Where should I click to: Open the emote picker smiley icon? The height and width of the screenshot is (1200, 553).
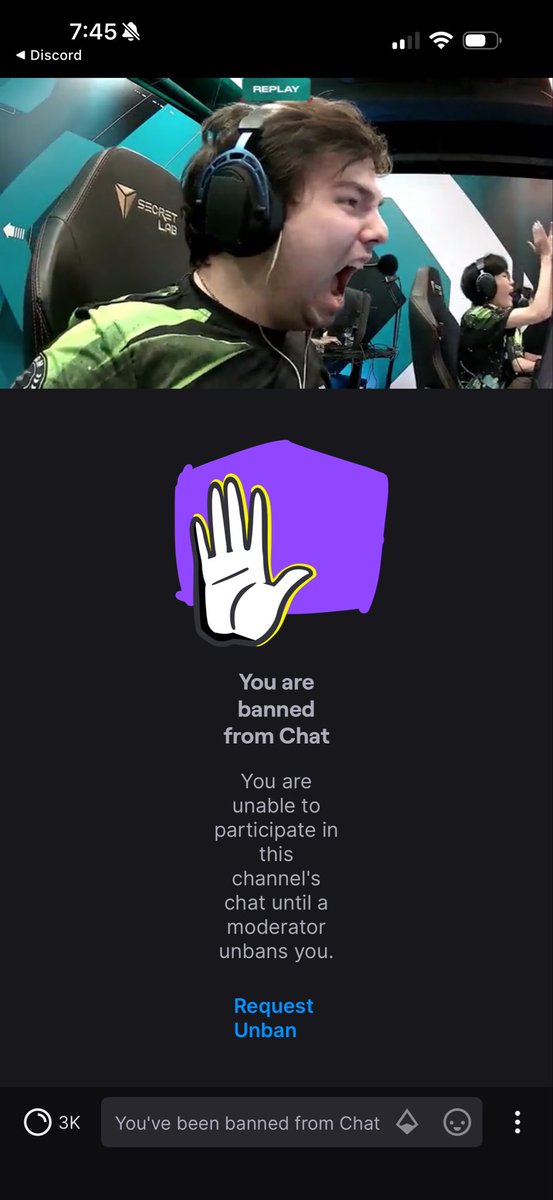coord(457,1122)
